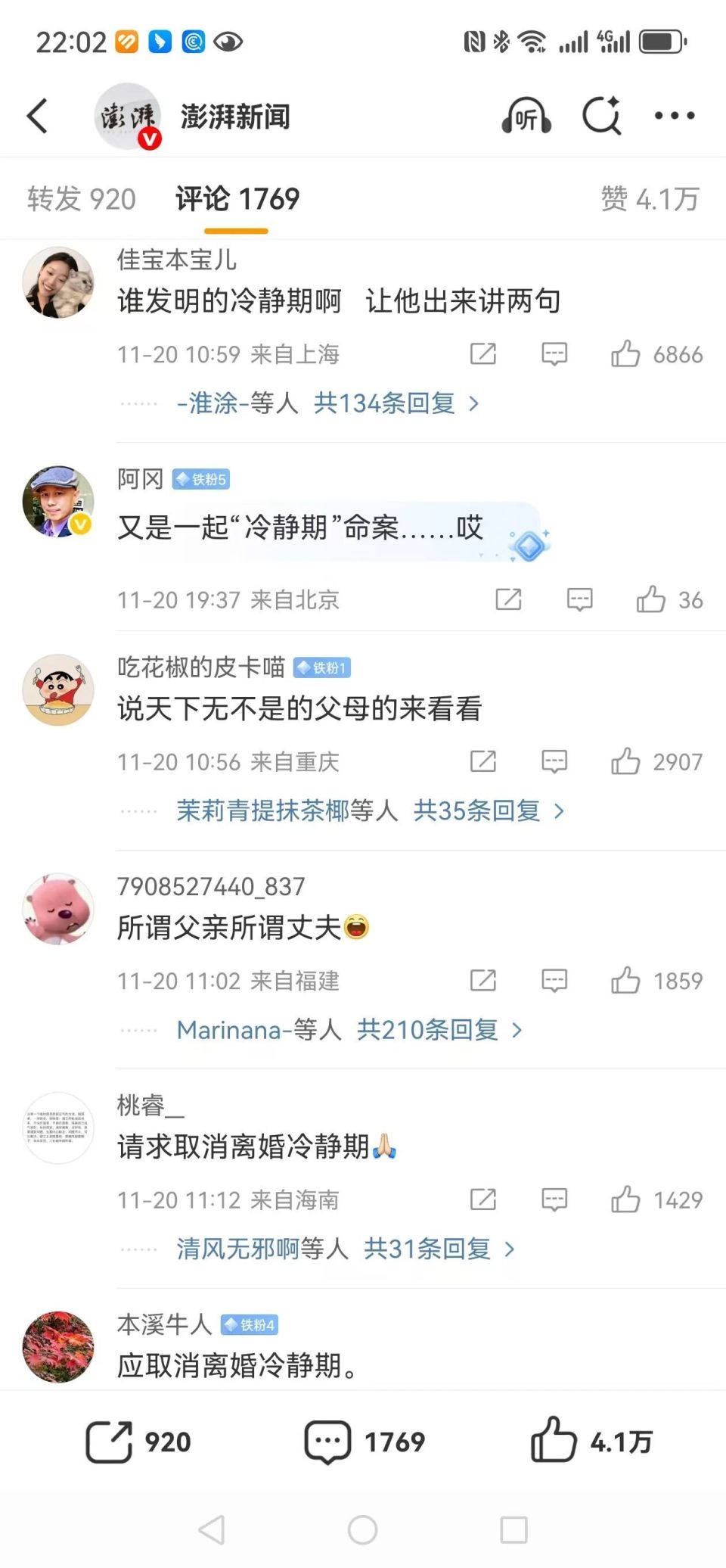726x1568 pixels.
Task: Repost 阿冈's comment
Action: (x=508, y=600)
